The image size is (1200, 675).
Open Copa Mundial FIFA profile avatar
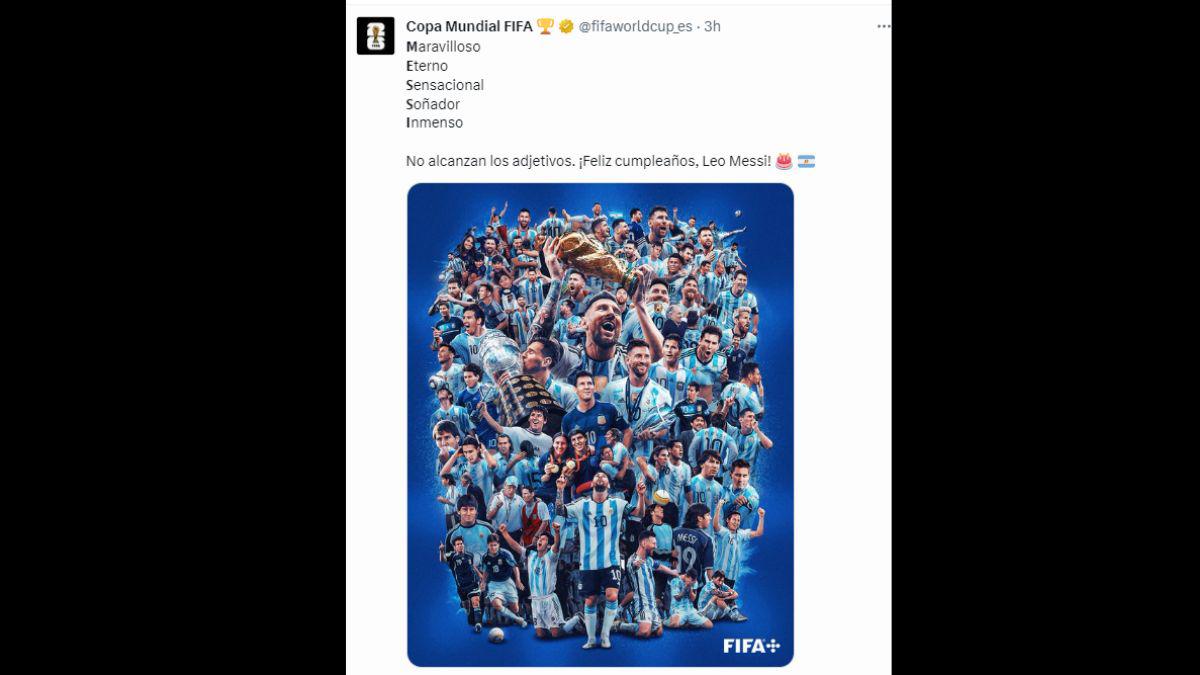click(375, 36)
